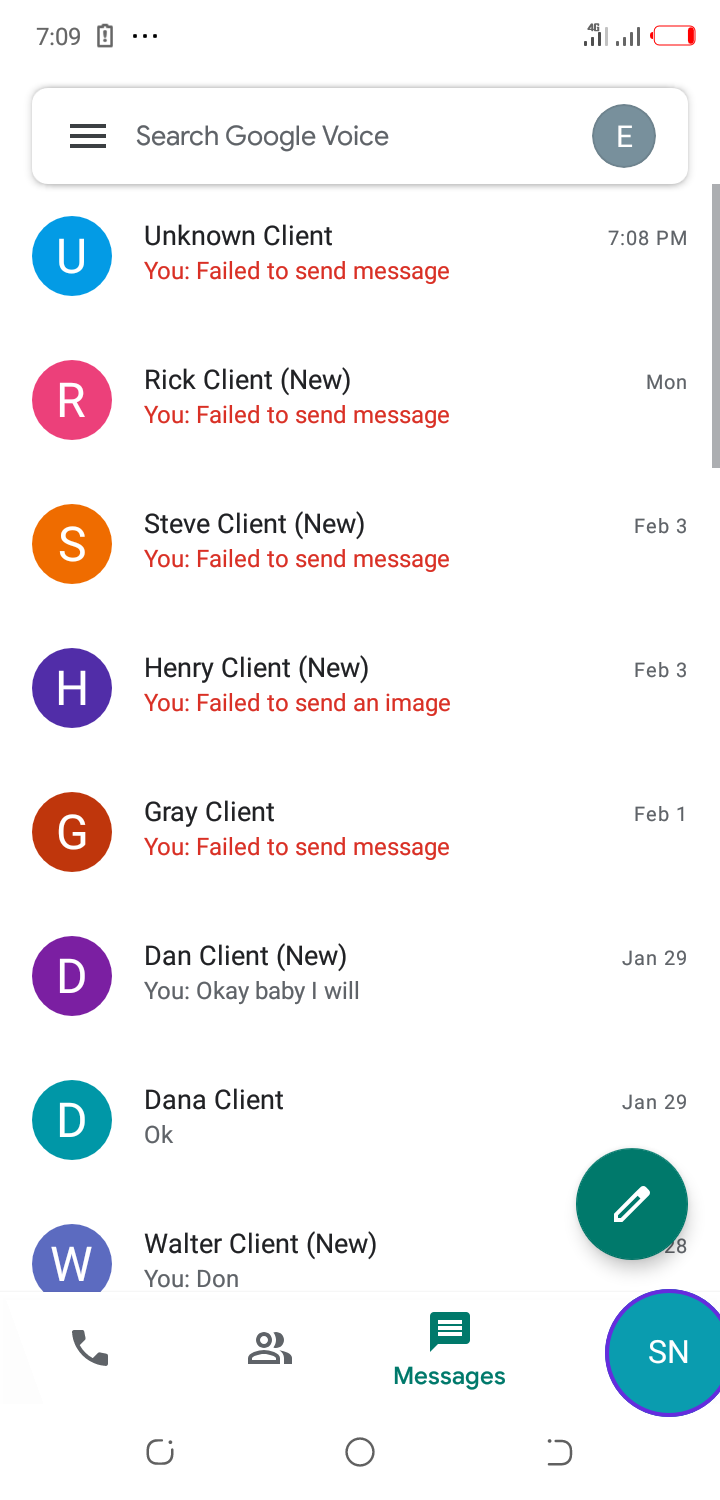Open the hamburger navigation drawer
This screenshot has height=1500, width=720.
(88, 136)
